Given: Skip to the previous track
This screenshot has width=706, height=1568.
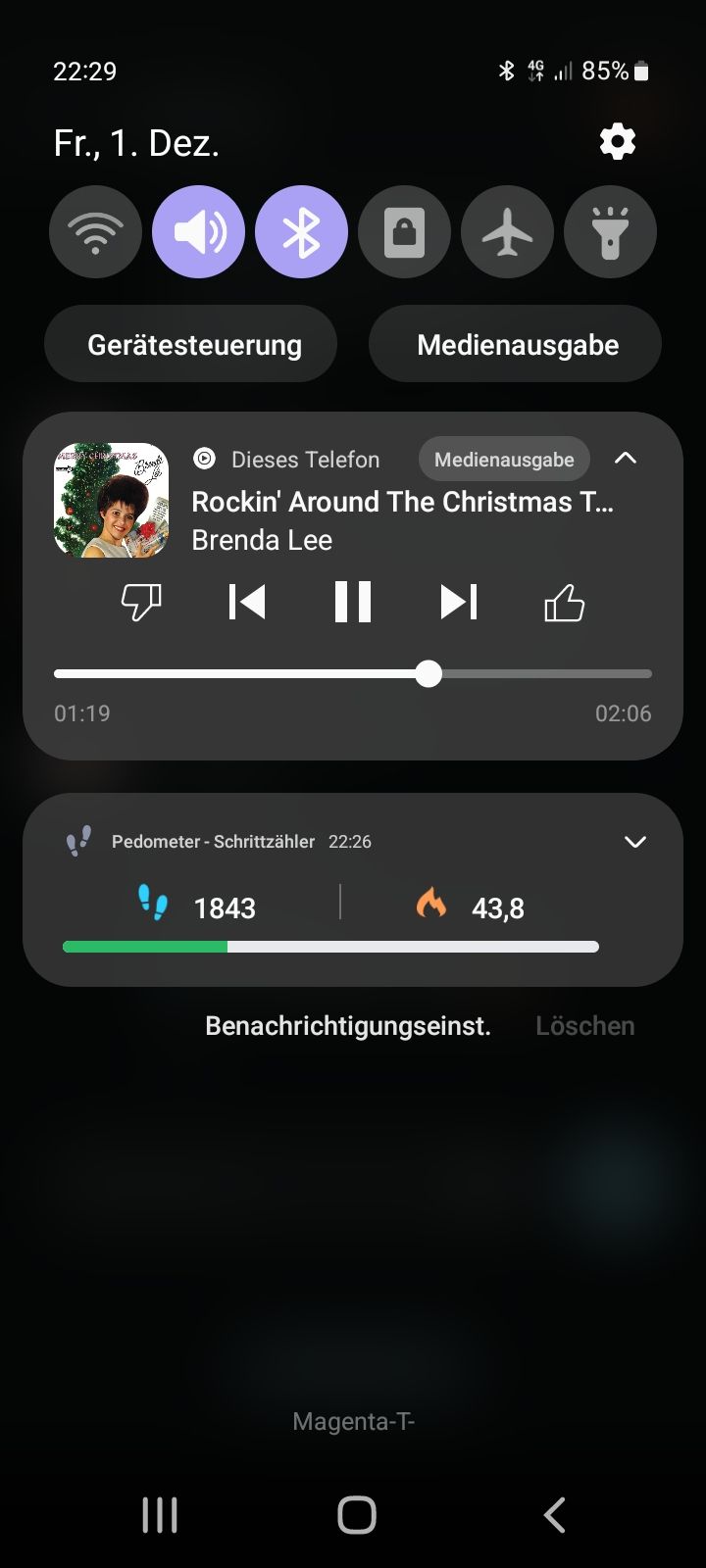Looking at the screenshot, I should (247, 602).
